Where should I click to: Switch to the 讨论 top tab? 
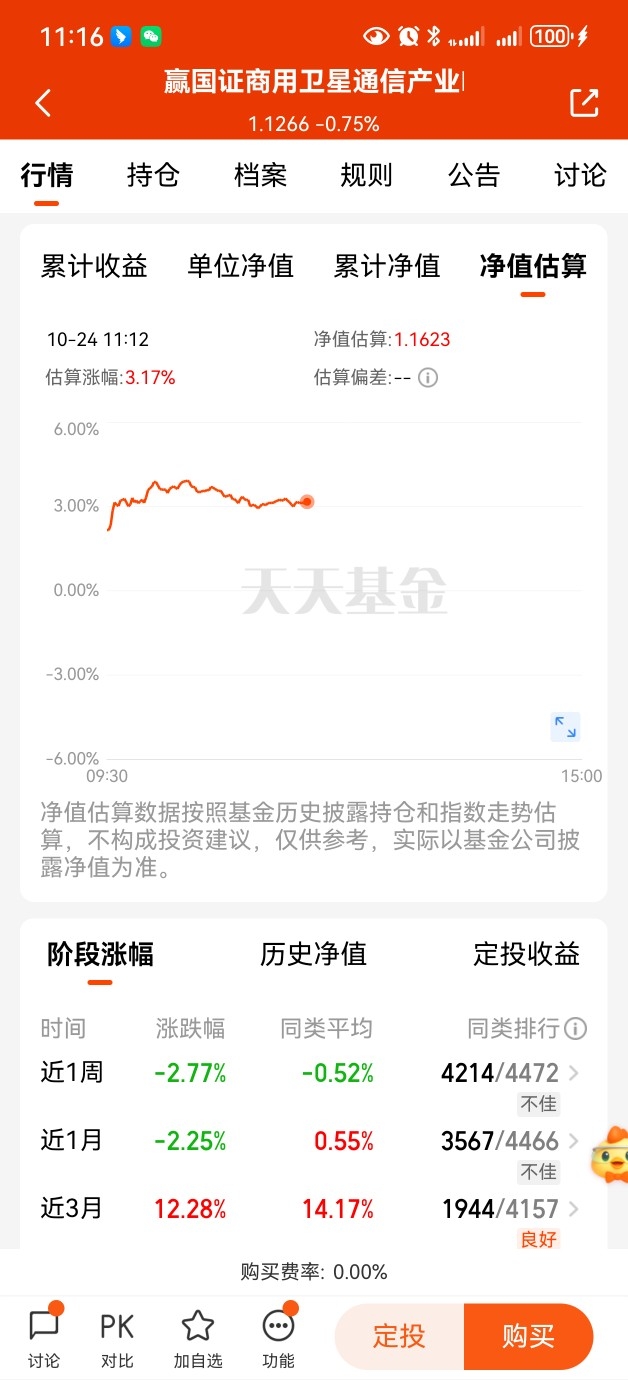pos(580,176)
